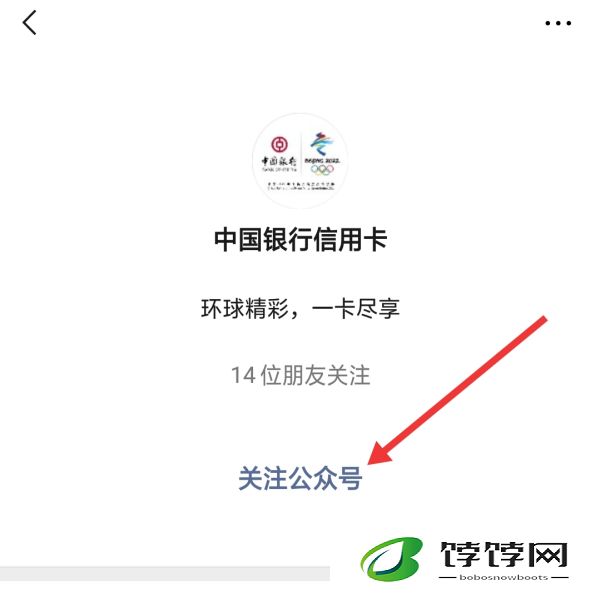
Task: Go back using the top-left arrow
Action: coord(30,22)
